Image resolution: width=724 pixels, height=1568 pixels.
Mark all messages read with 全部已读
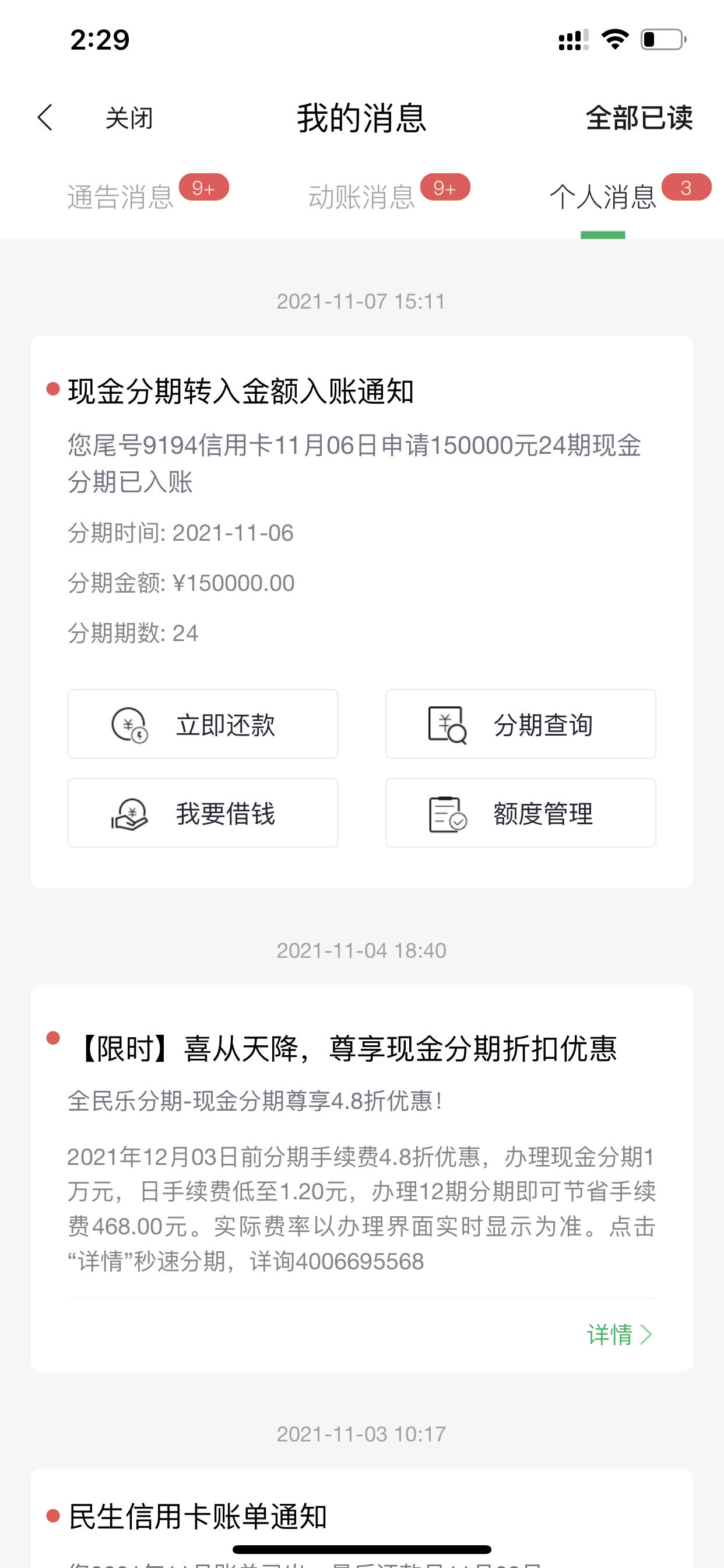(639, 117)
